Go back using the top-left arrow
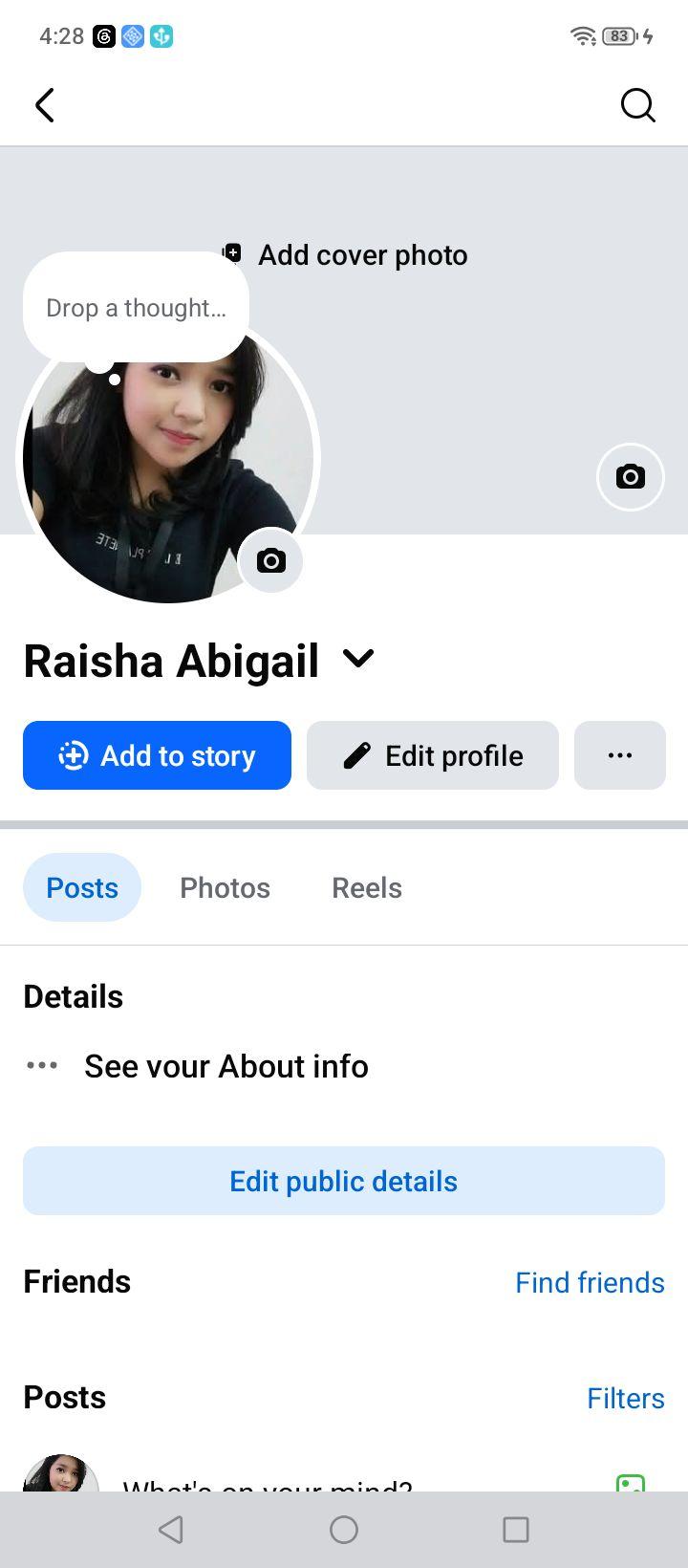 (45, 105)
